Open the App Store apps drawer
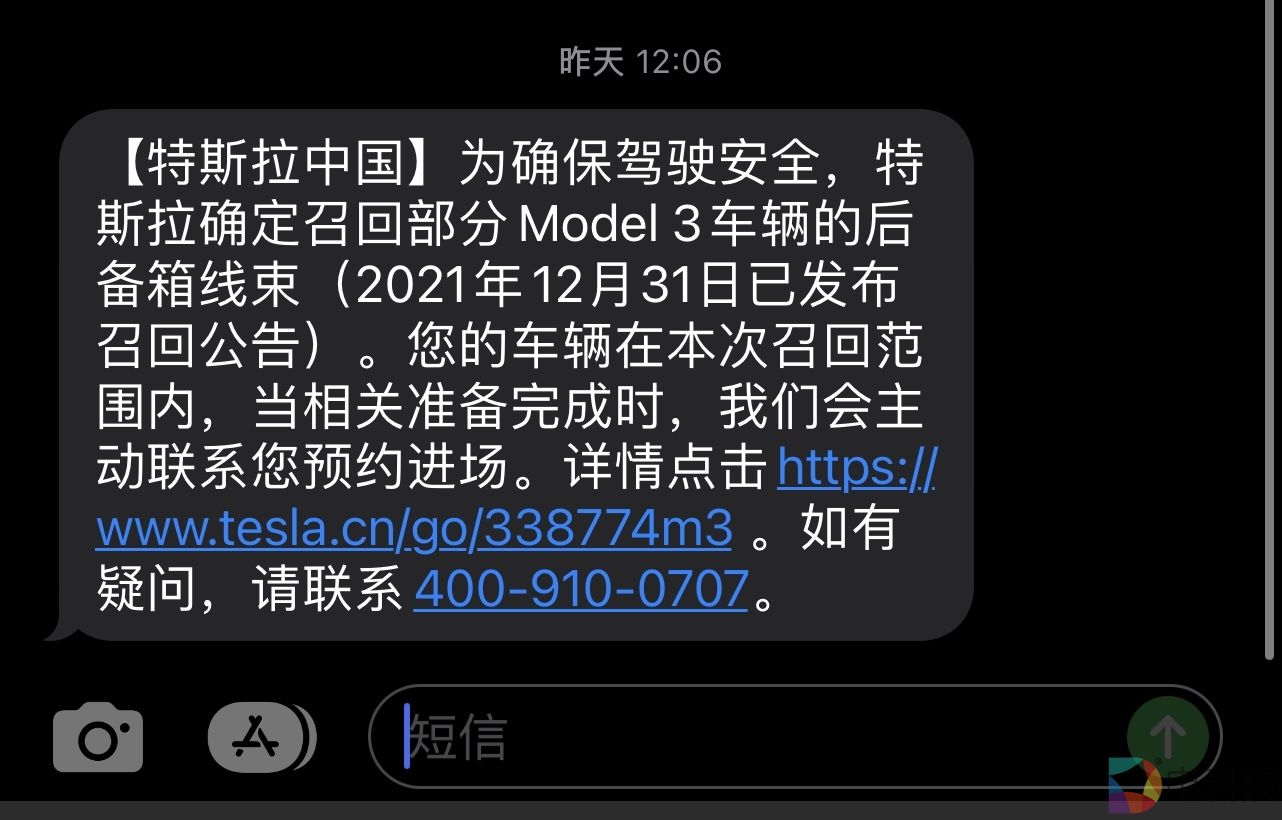Image resolution: width=1282 pixels, height=820 pixels. 259,739
